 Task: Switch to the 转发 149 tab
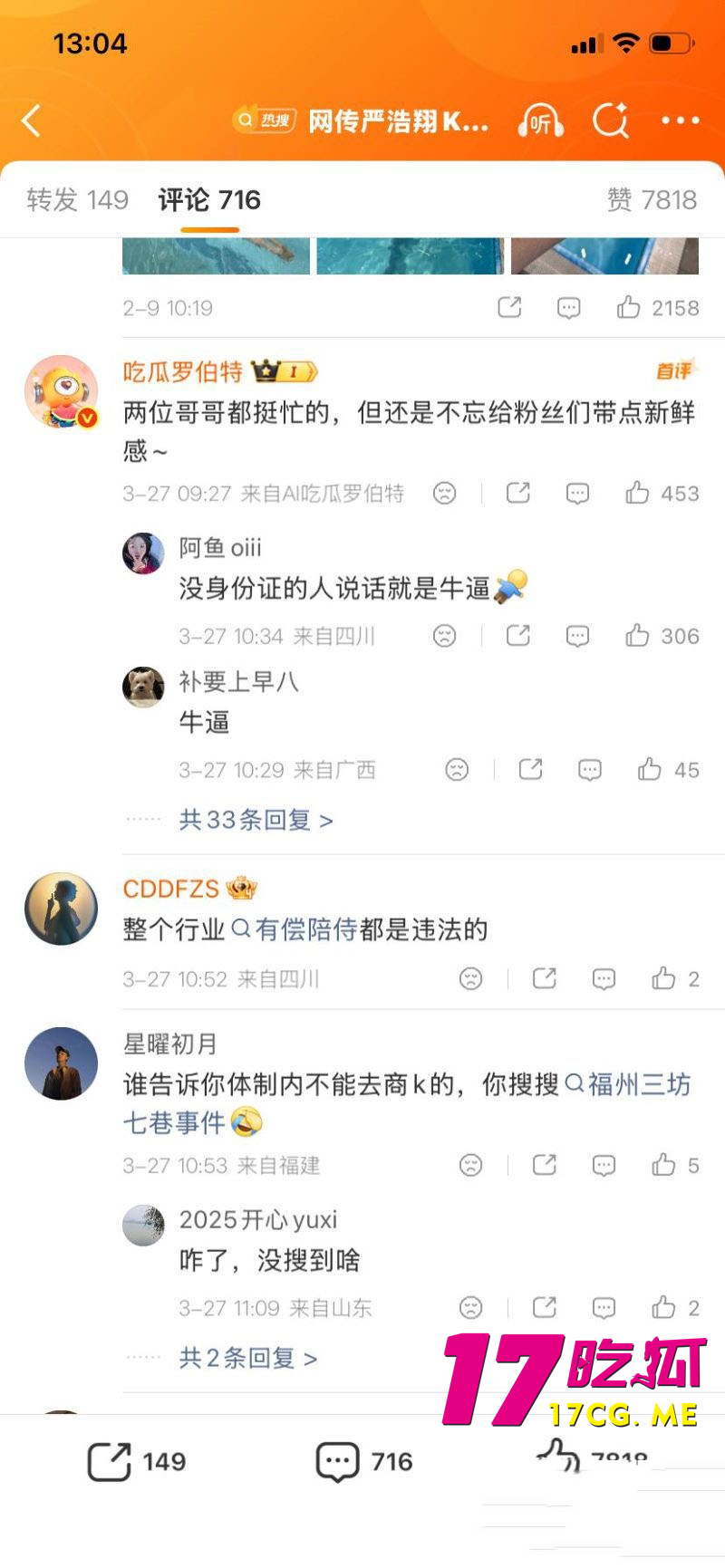click(75, 199)
